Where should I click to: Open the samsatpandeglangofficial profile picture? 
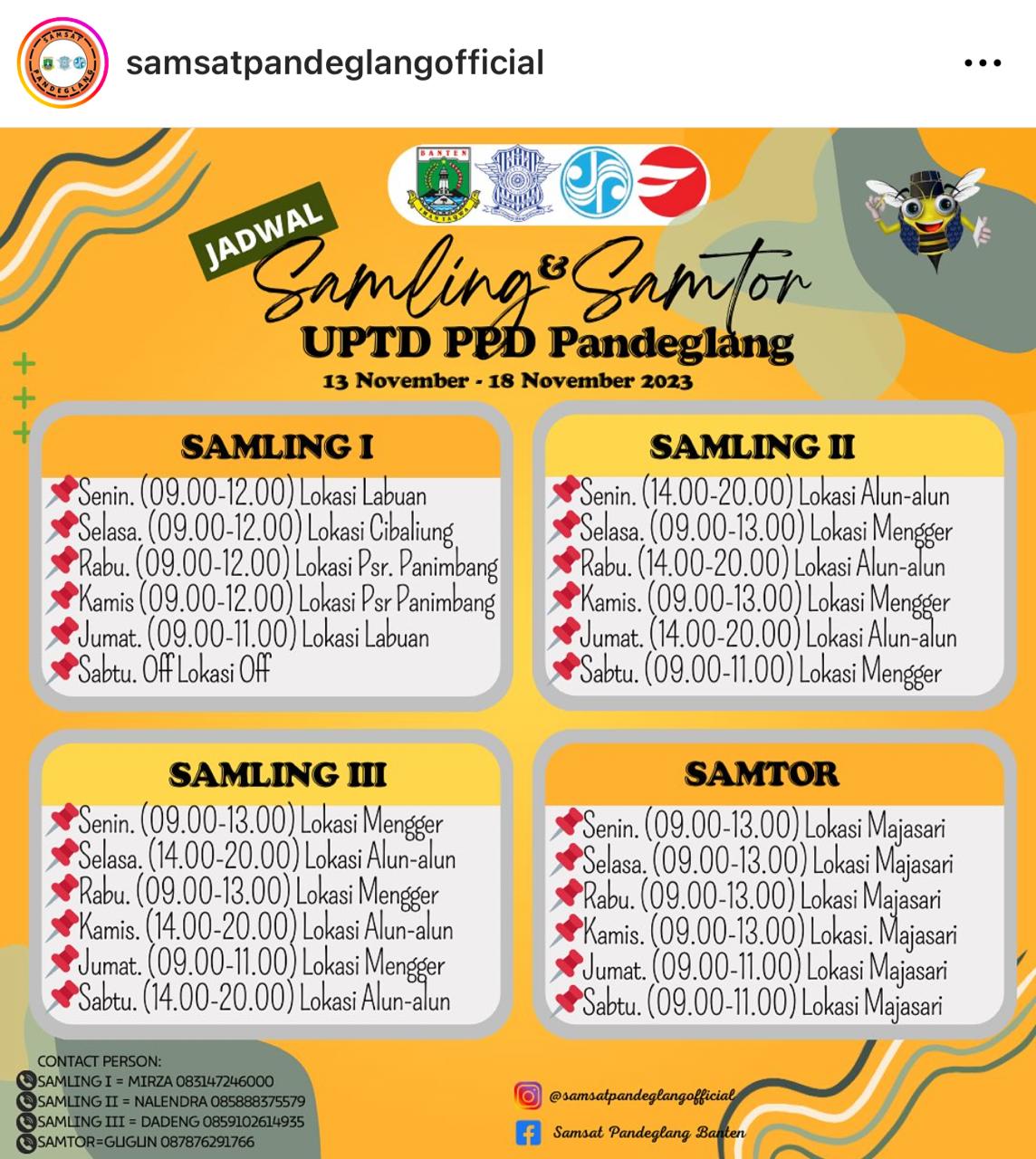coord(63,63)
